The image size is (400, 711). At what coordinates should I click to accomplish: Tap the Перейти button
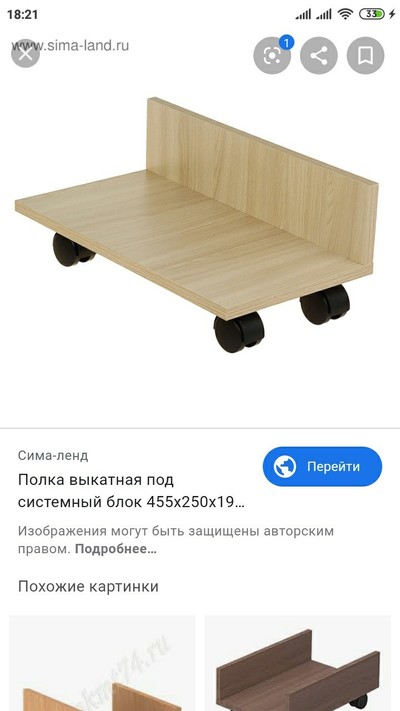[322, 467]
